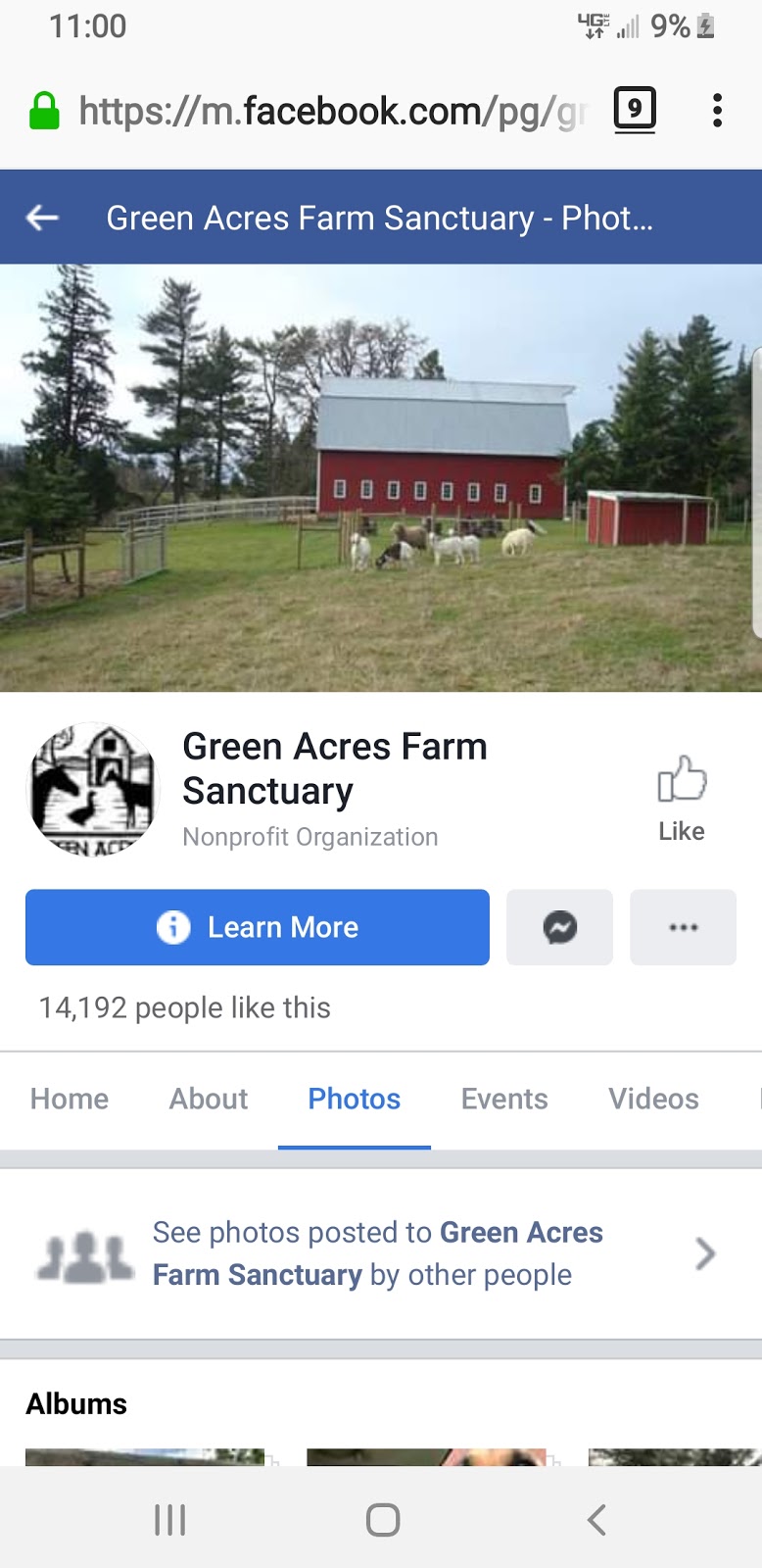The height and width of the screenshot is (1568, 762).
Task: Open more page options ellipsis button
Action: coord(683,927)
